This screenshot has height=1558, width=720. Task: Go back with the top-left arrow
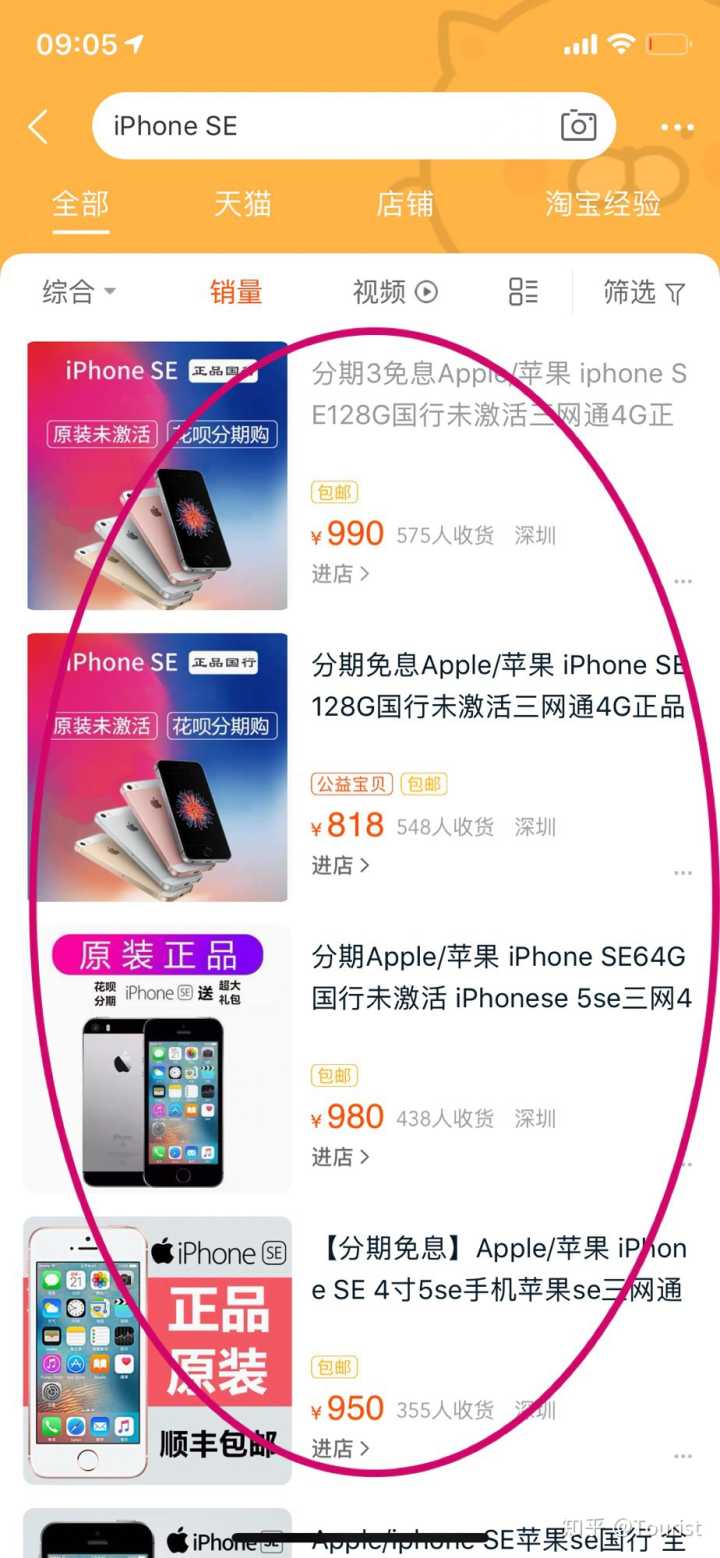click(38, 127)
